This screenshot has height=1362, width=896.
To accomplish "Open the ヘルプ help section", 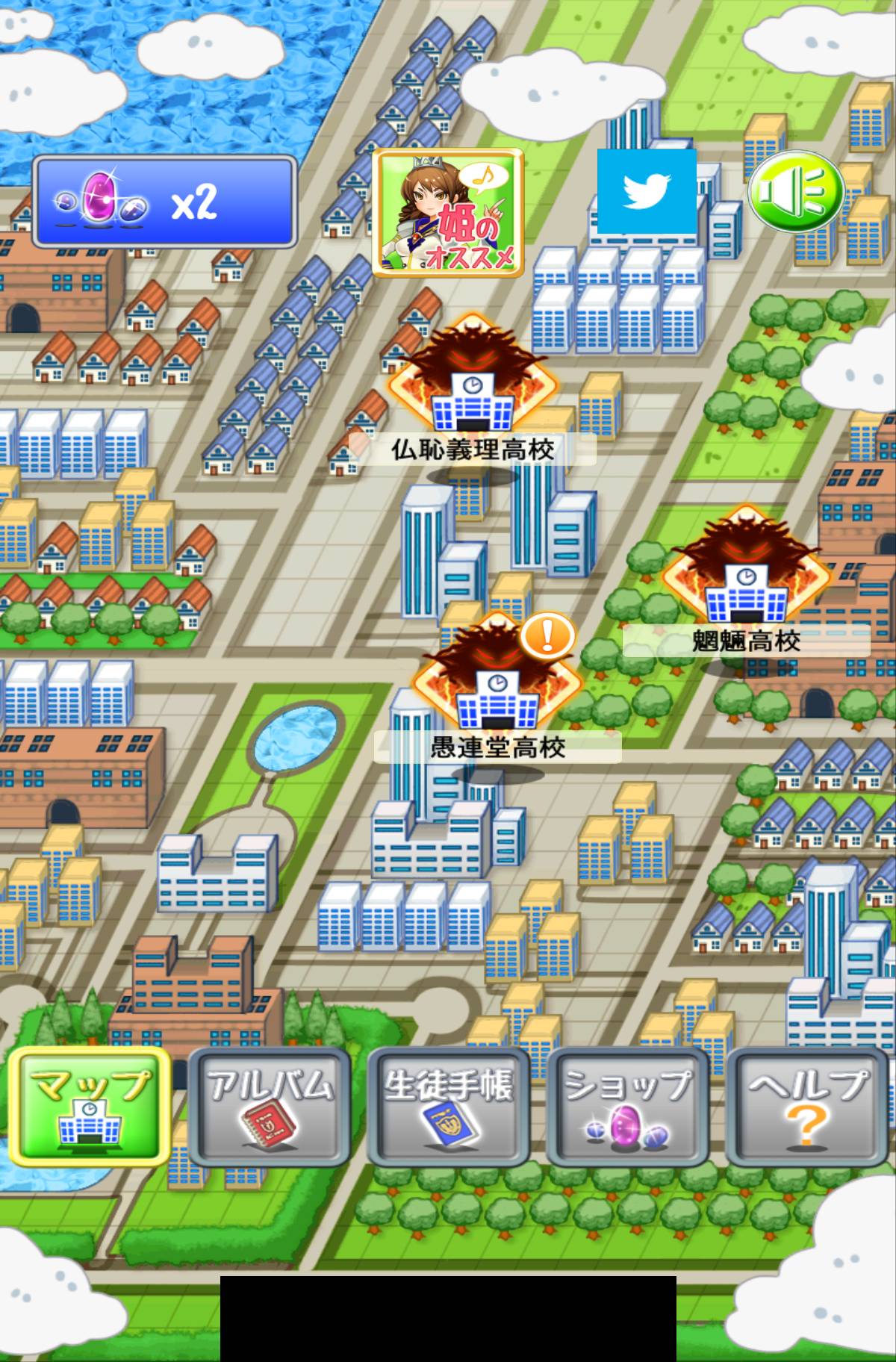I will [x=808, y=1107].
